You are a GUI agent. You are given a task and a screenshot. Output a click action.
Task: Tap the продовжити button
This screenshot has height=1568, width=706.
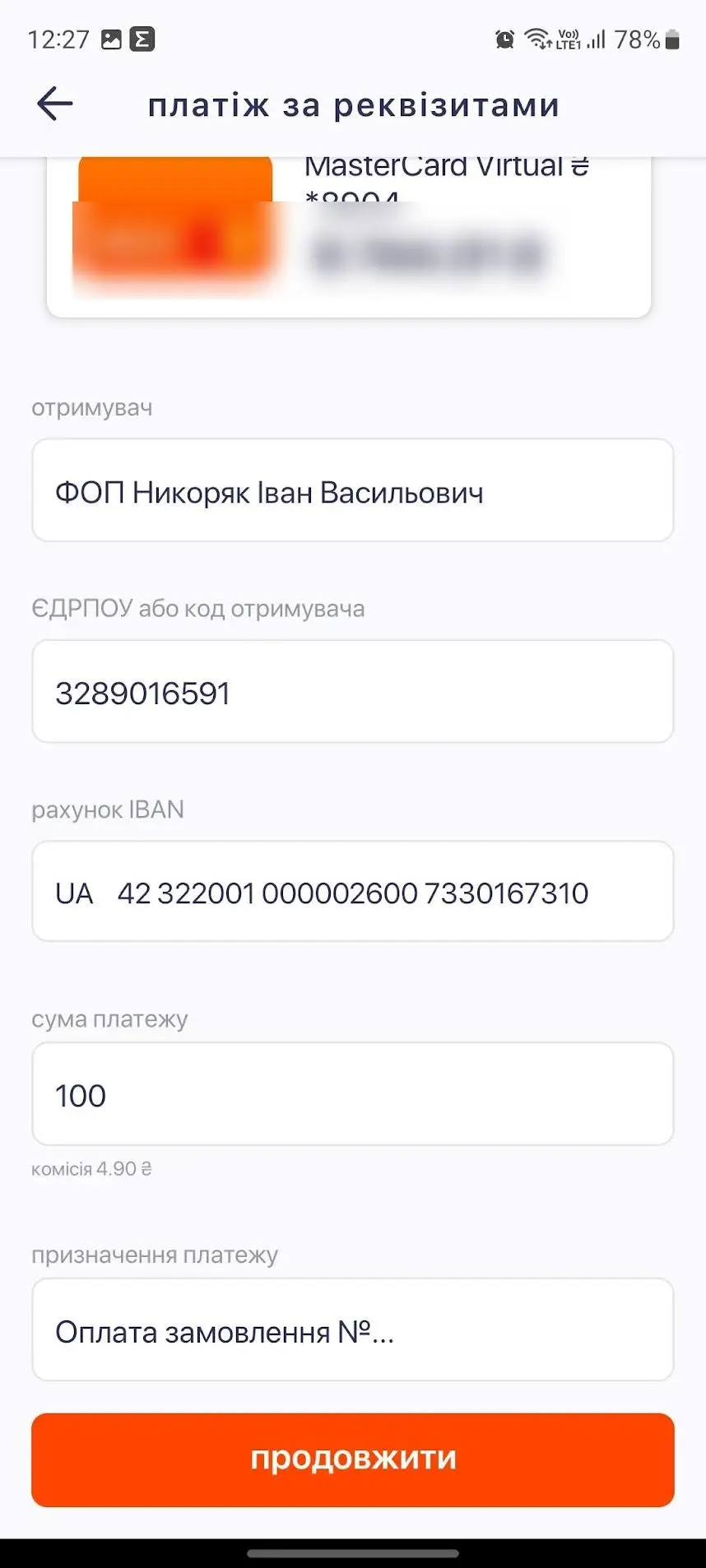point(352,1460)
